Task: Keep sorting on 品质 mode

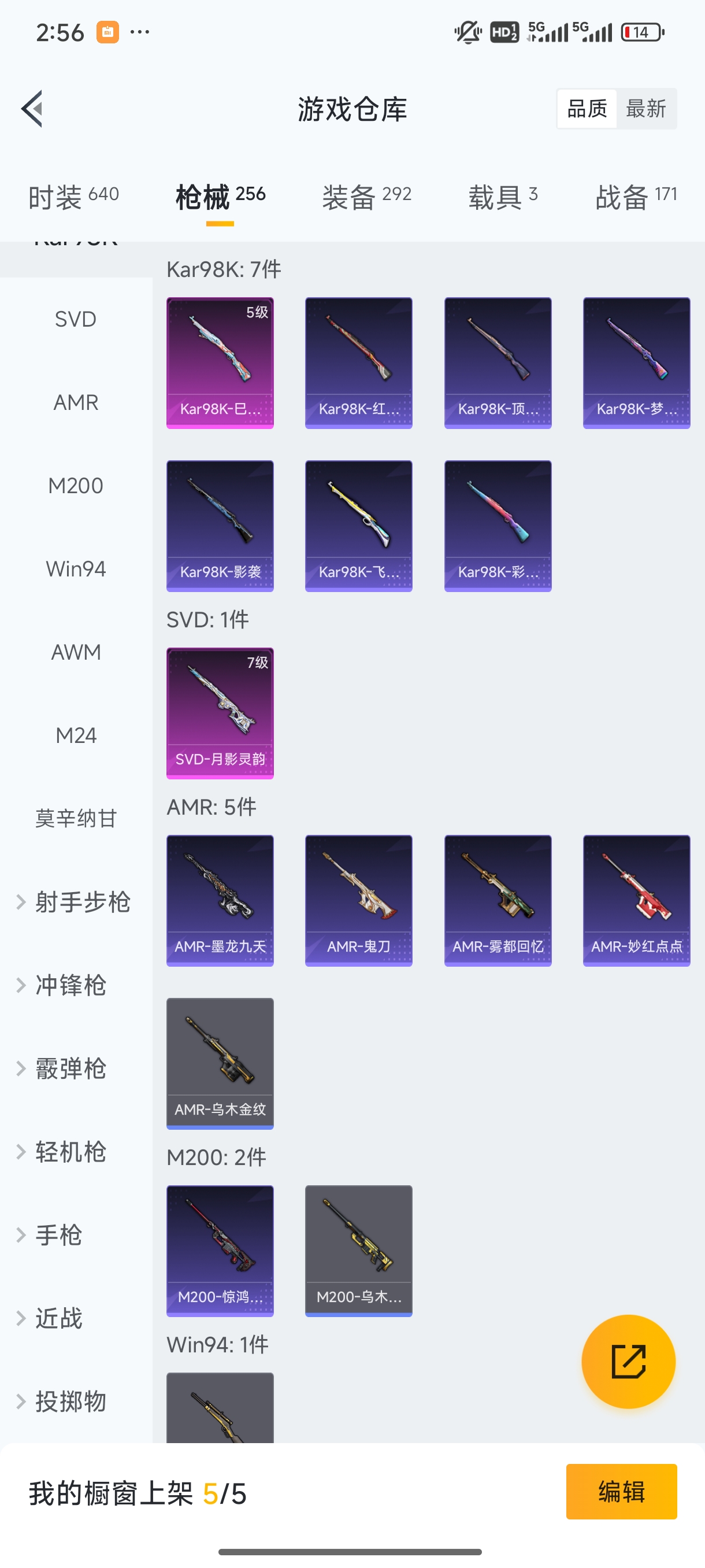Action: [587, 108]
